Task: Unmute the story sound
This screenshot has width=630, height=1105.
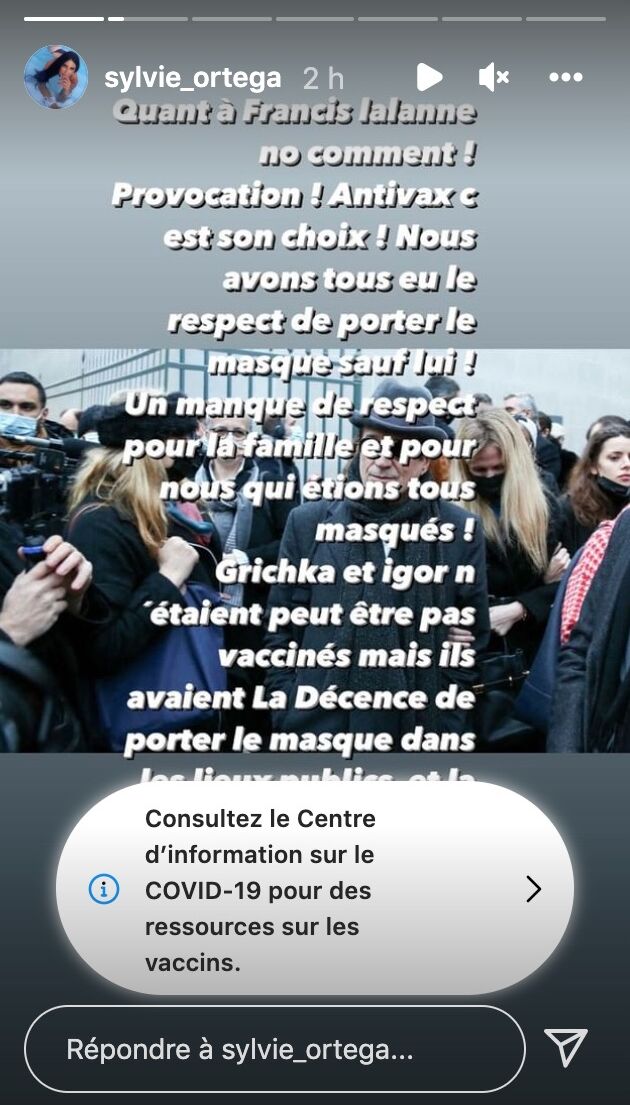Action: click(494, 77)
